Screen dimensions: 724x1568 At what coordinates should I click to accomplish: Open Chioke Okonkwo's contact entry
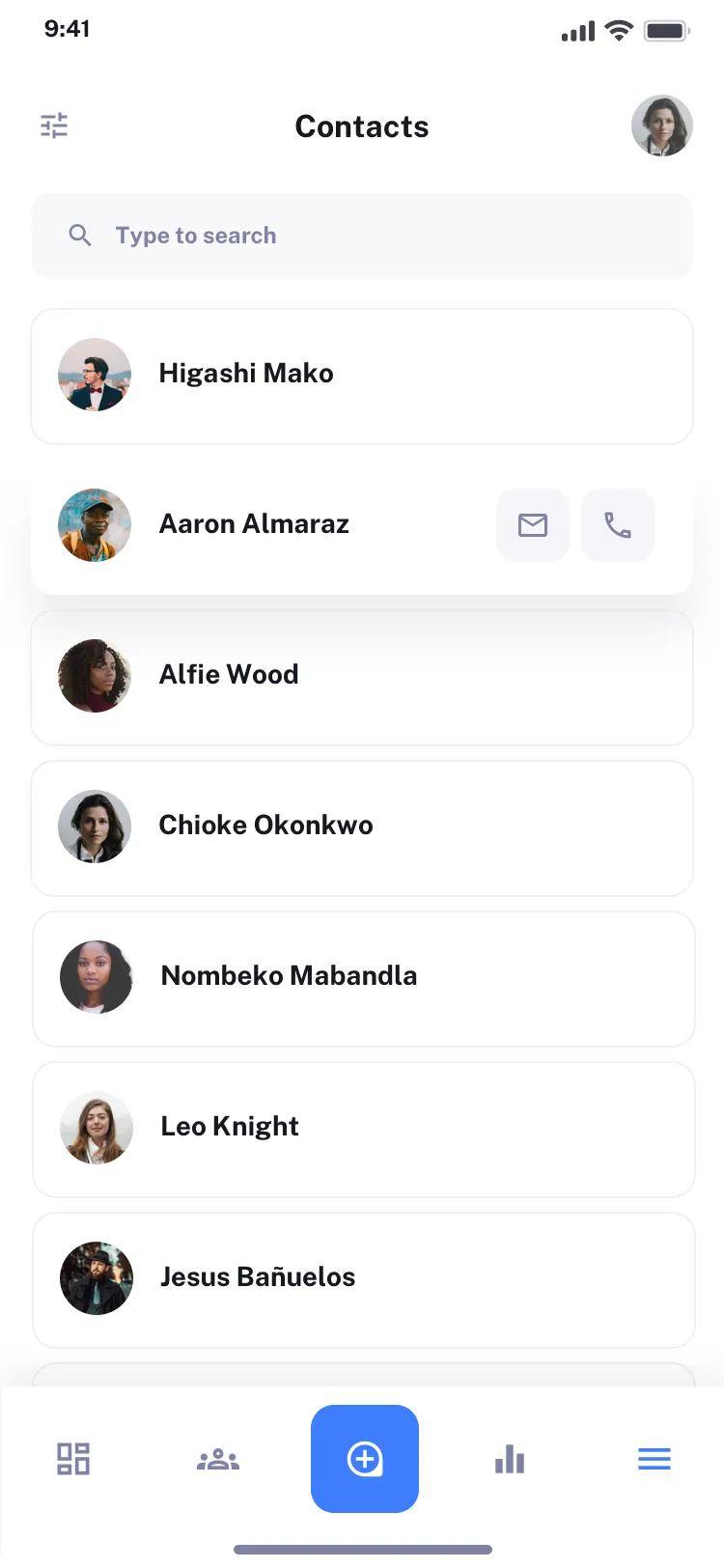tap(362, 826)
